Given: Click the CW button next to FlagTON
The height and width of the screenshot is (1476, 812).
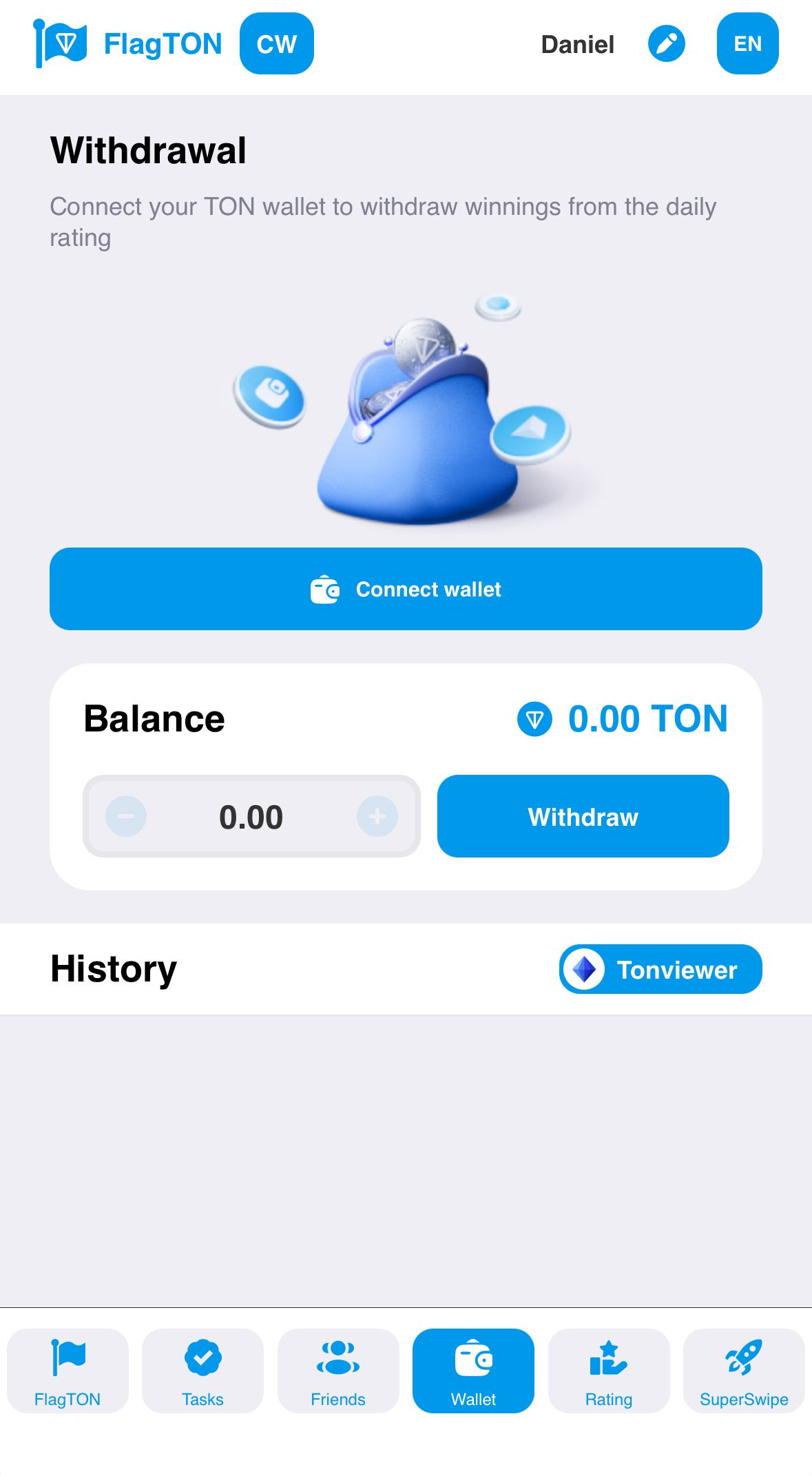Looking at the screenshot, I should coord(275,43).
